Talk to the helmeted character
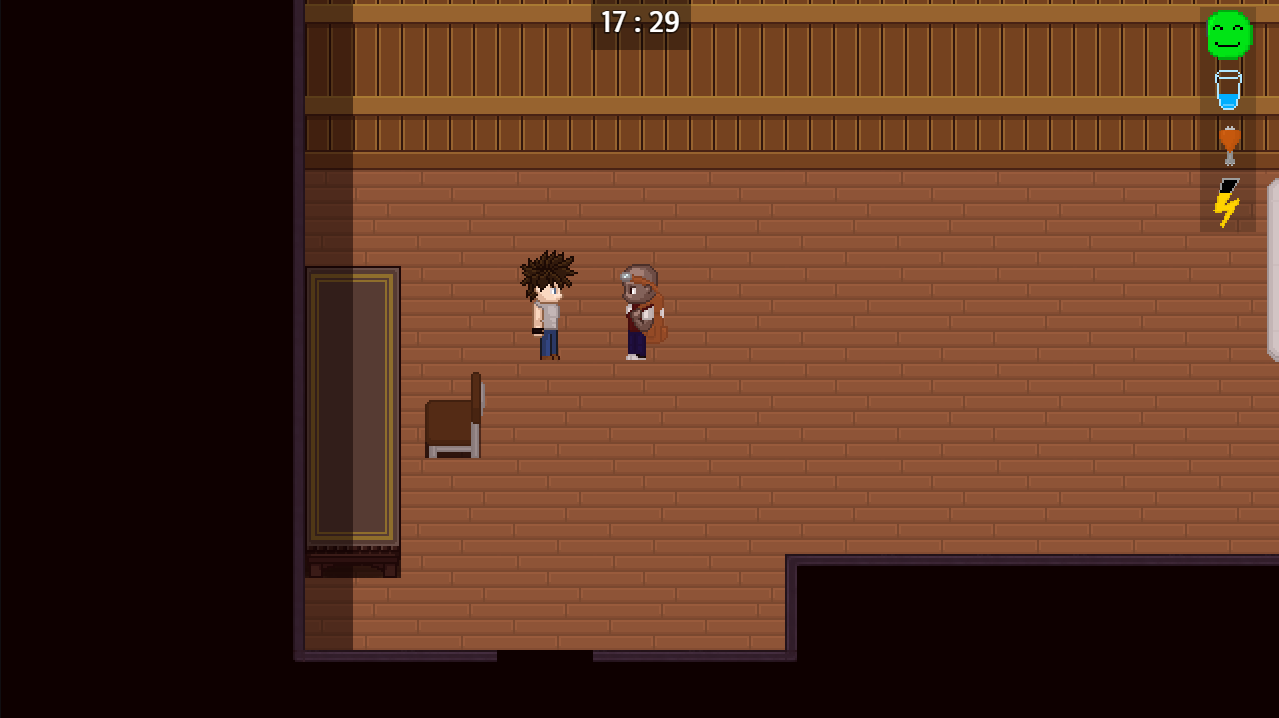1279x718 pixels. [x=640, y=311]
